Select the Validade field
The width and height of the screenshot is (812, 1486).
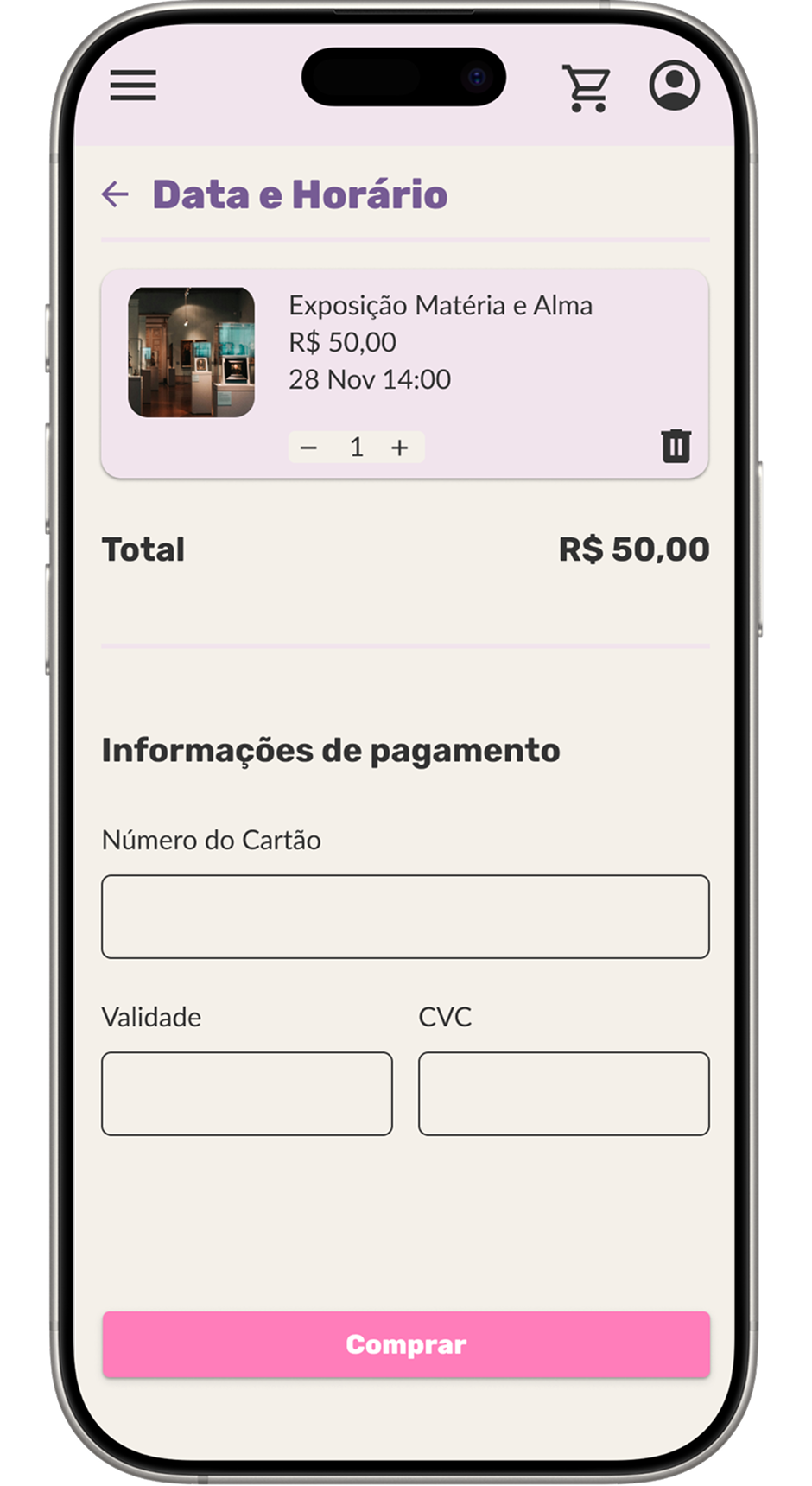click(x=247, y=1093)
